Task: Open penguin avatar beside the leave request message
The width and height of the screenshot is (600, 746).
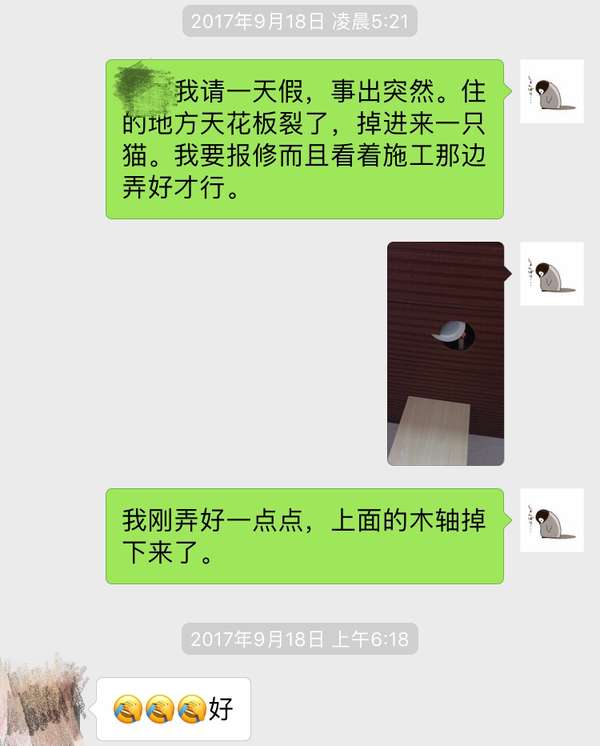Action: coord(552,91)
